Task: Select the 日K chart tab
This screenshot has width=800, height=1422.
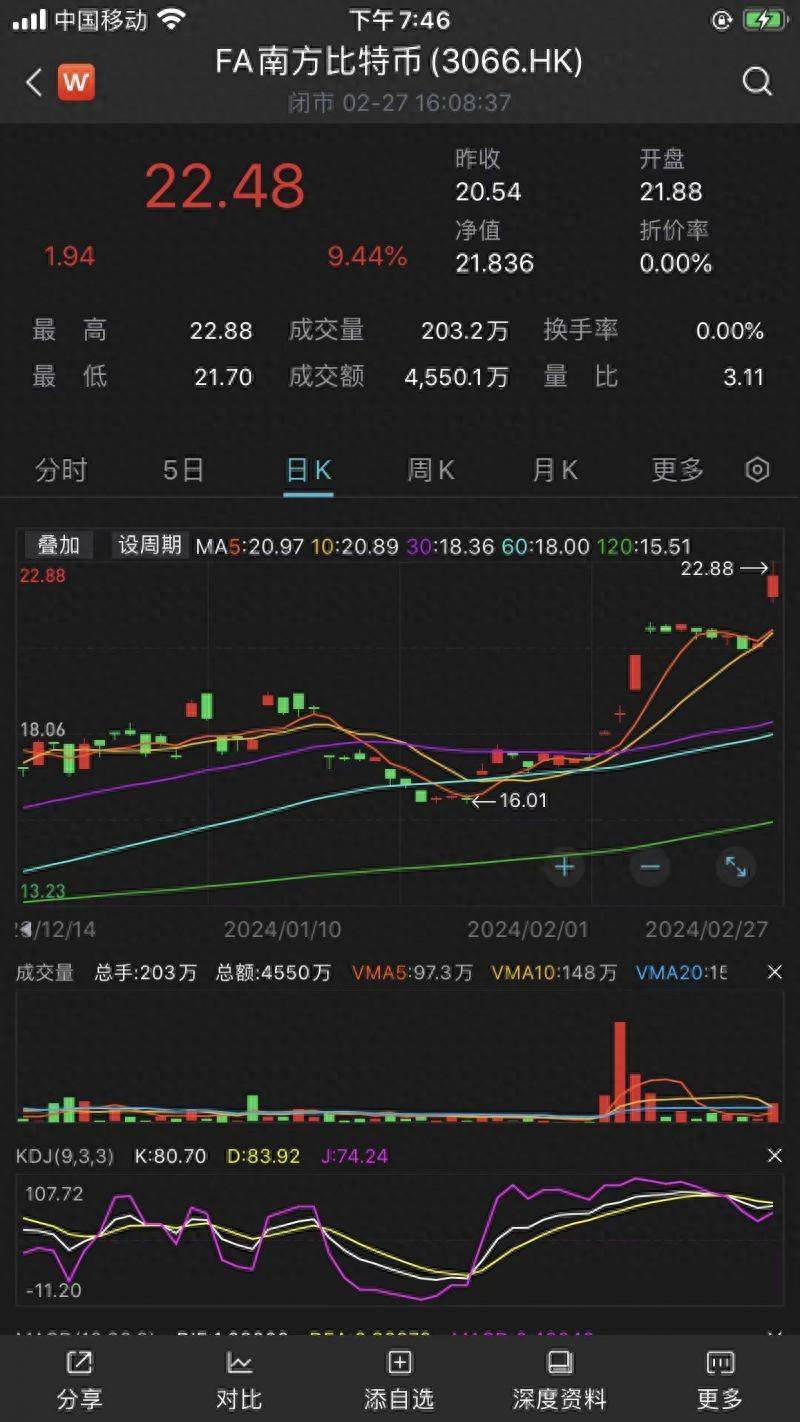Action: [x=308, y=470]
